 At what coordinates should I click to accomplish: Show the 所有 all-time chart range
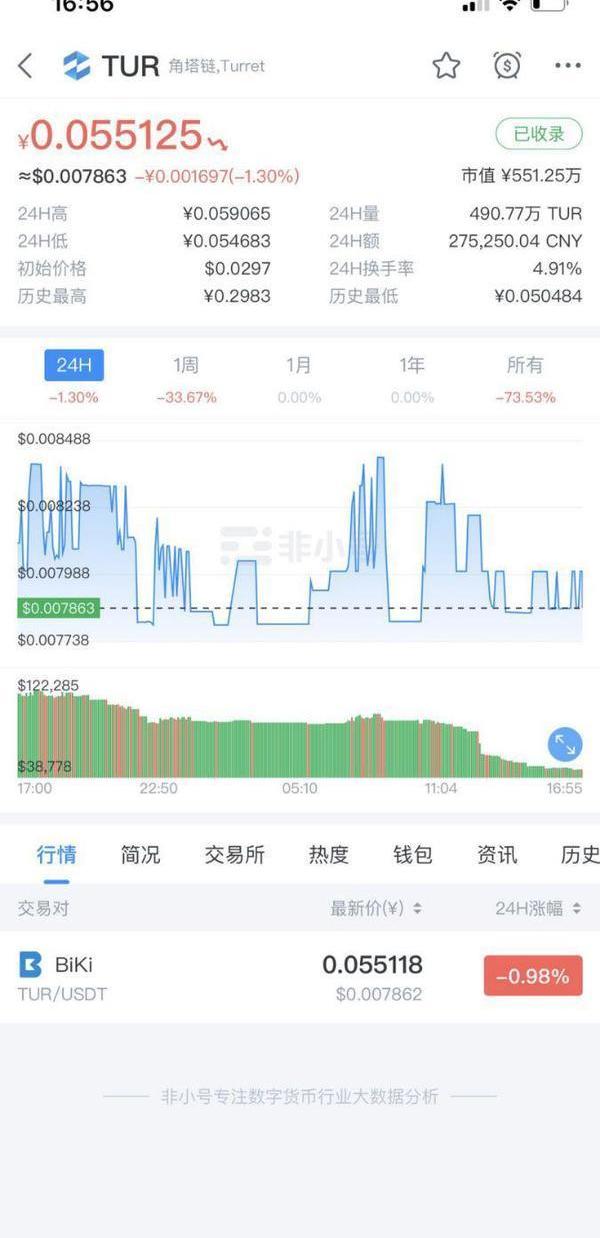(x=525, y=365)
